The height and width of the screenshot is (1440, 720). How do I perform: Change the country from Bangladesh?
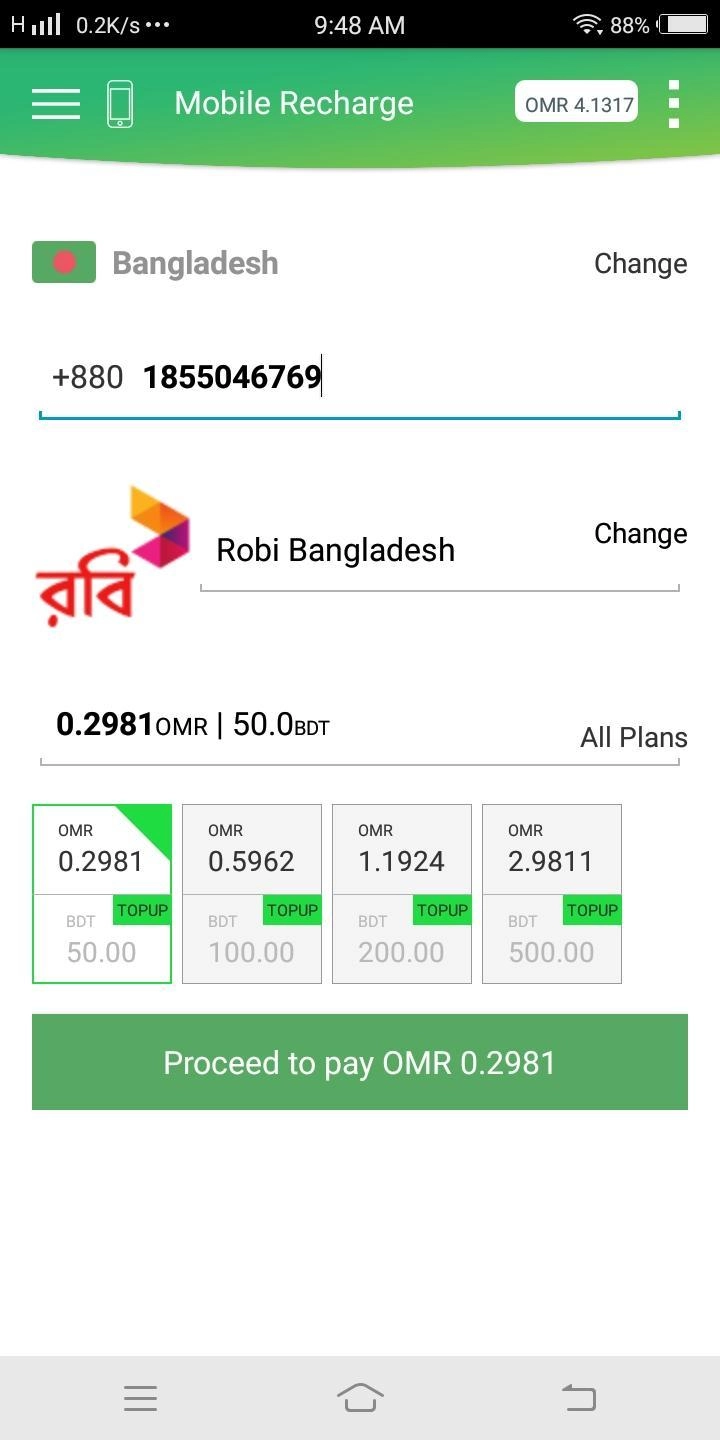coord(640,264)
